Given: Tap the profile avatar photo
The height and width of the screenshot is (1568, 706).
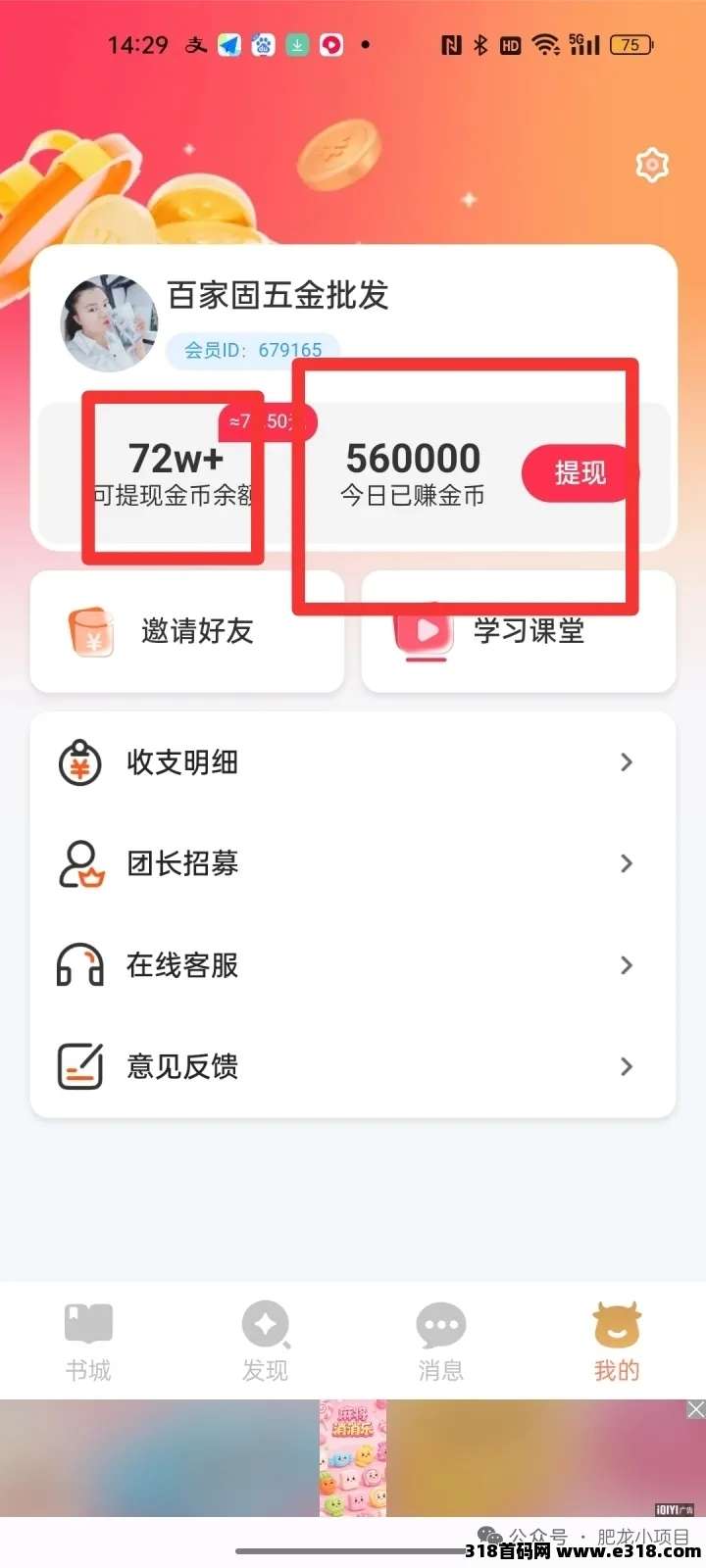Looking at the screenshot, I should [x=110, y=323].
